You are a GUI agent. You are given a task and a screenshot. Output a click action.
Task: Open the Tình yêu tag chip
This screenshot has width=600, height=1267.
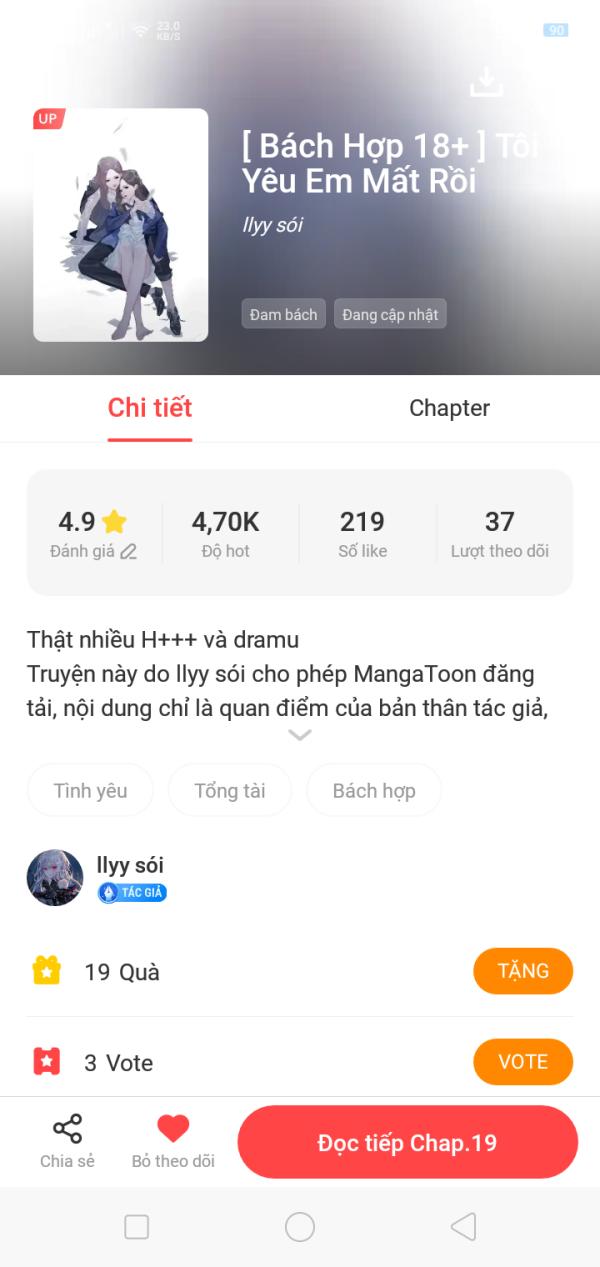90,791
